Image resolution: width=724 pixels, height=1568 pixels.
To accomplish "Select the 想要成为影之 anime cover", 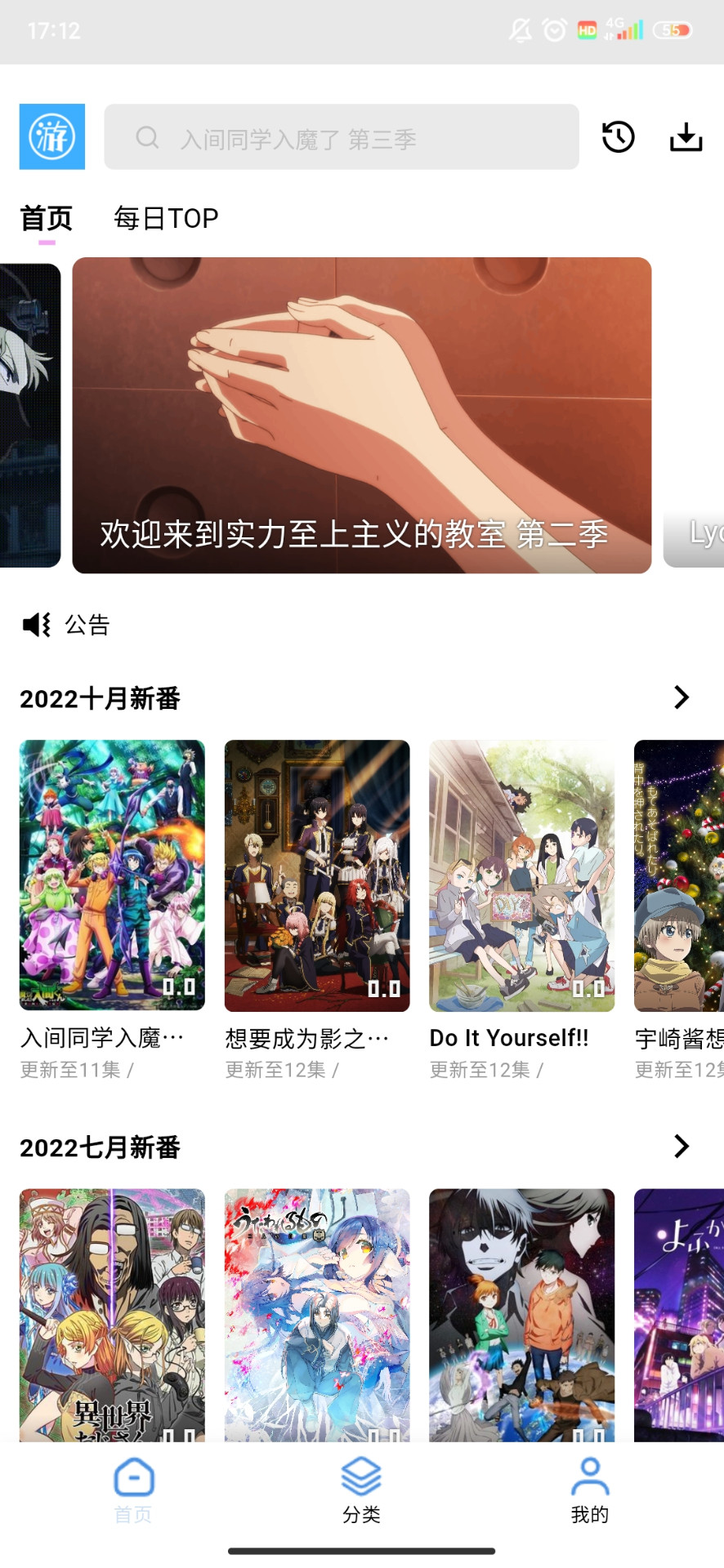I will pos(316,875).
